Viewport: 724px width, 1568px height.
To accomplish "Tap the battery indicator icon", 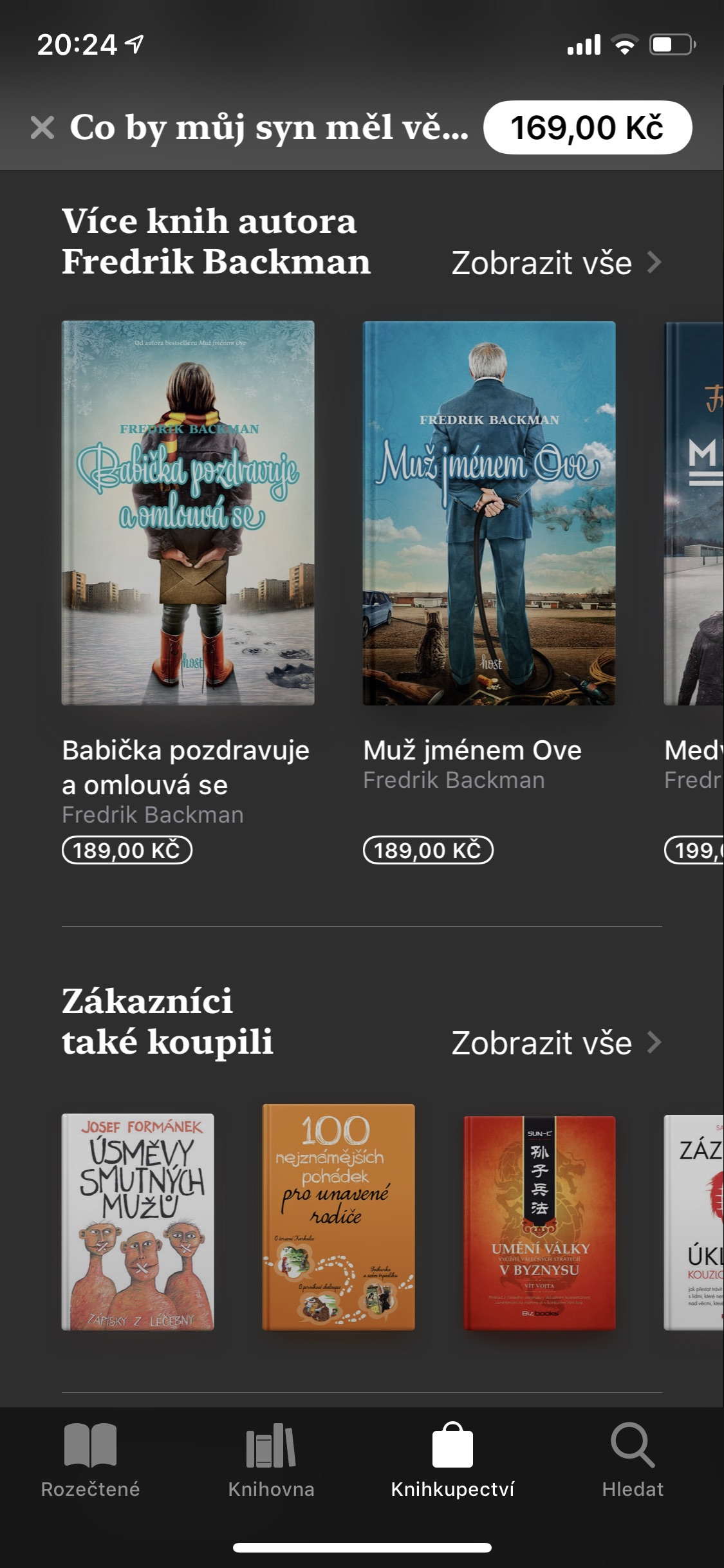I will coord(668,44).
